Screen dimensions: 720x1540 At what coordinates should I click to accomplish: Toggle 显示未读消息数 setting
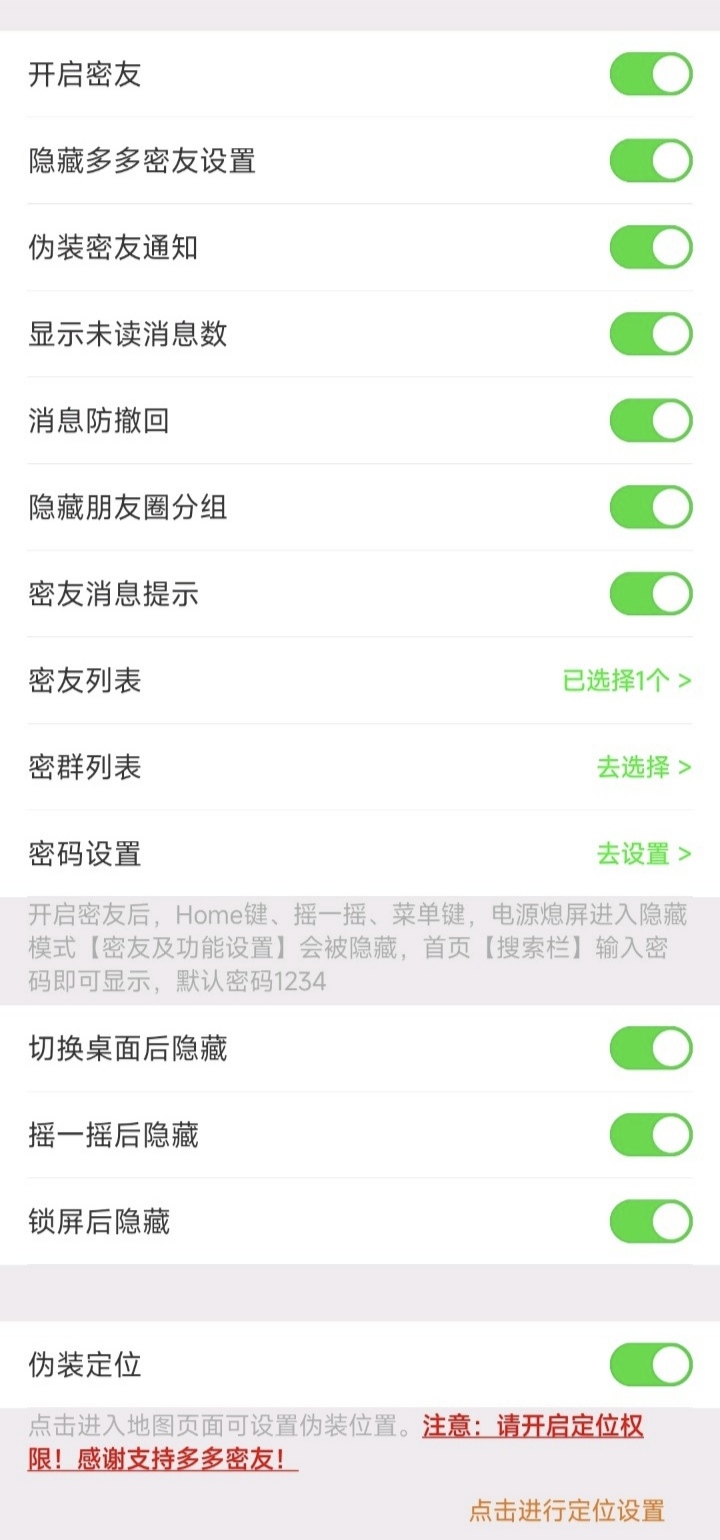coord(651,334)
